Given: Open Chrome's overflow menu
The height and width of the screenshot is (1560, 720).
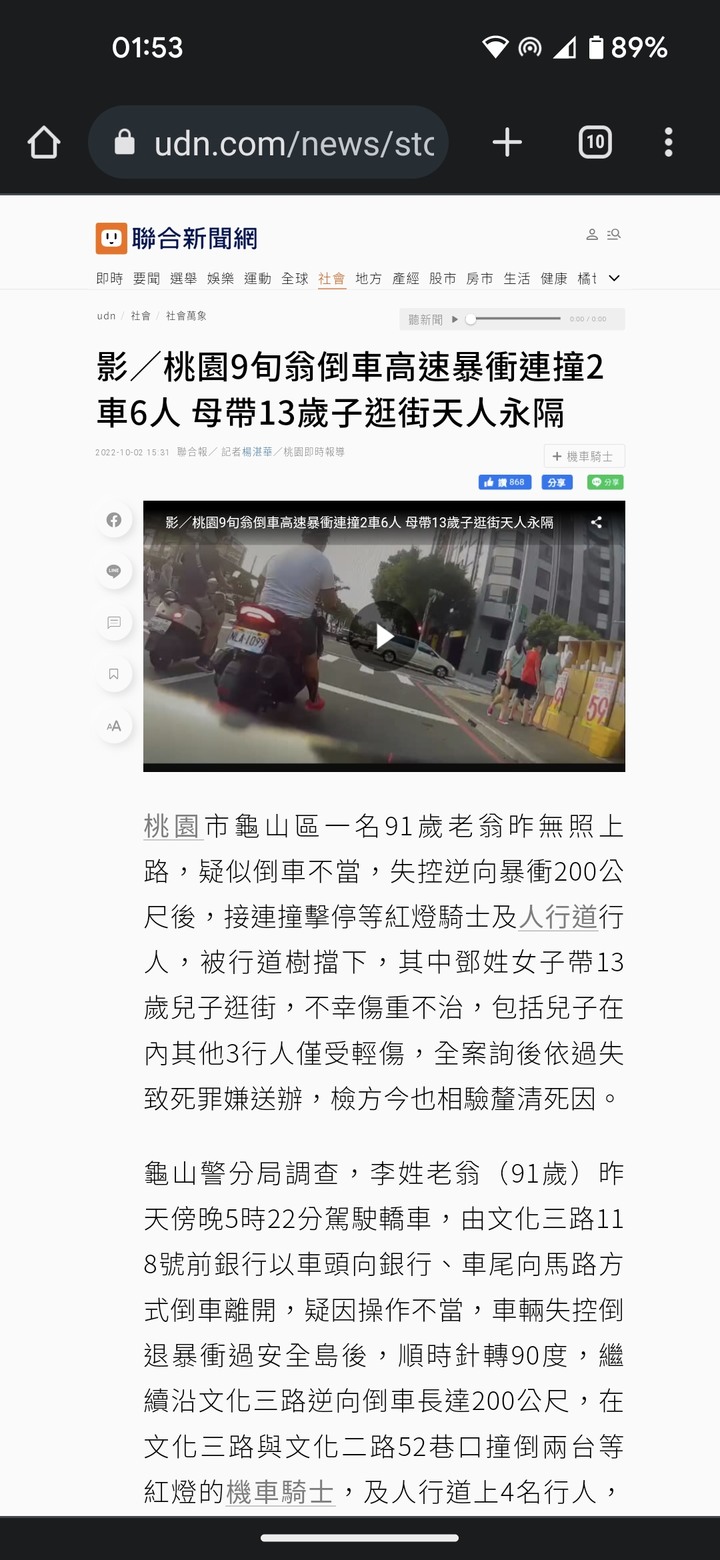Looking at the screenshot, I should click(668, 143).
